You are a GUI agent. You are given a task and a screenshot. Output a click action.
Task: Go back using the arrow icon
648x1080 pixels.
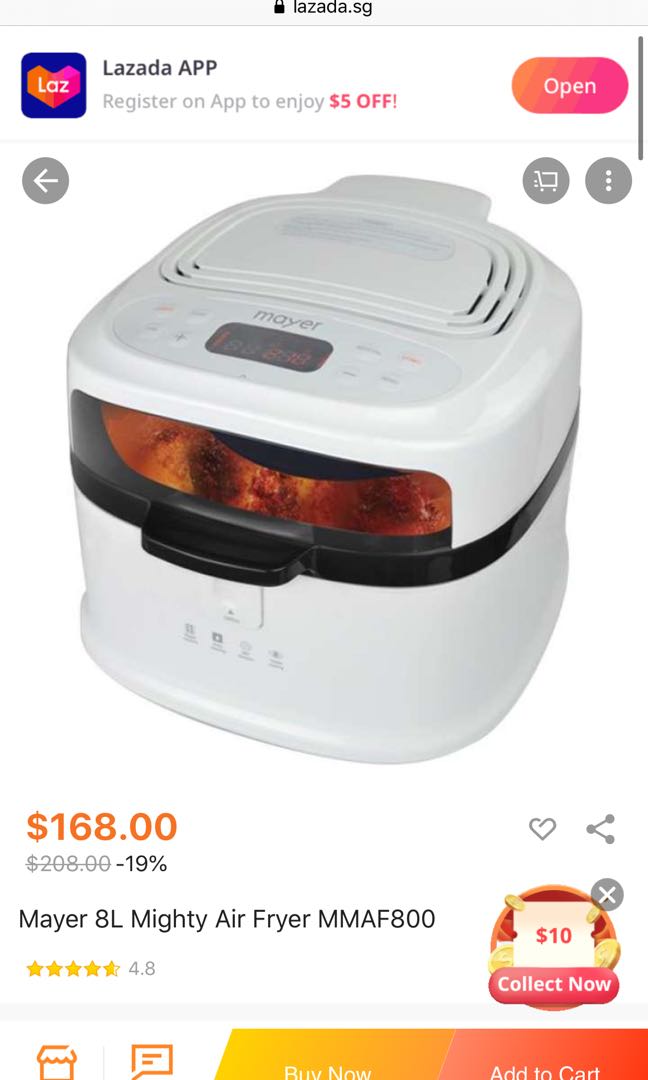pyautogui.click(x=46, y=181)
